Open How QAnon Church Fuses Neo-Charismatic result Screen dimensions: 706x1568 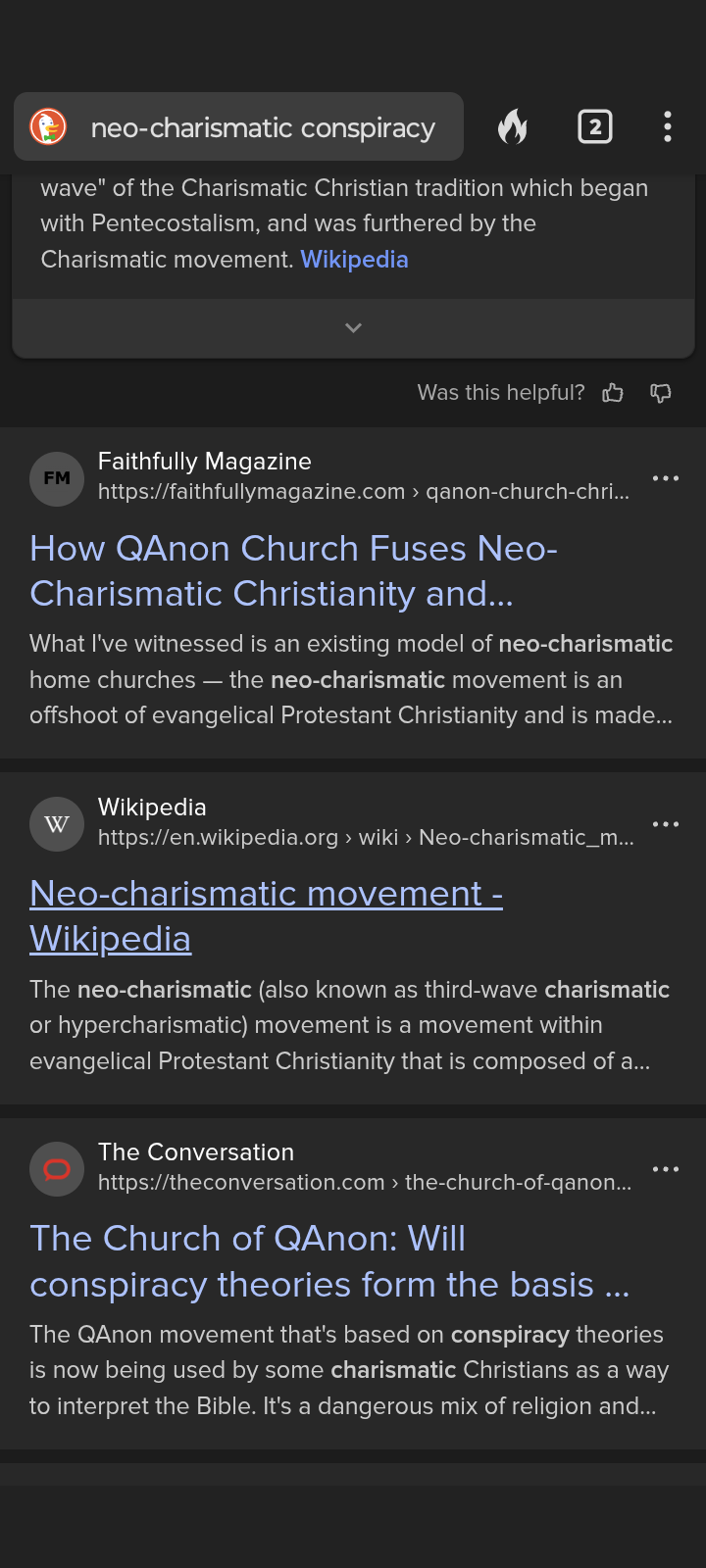pyautogui.click(x=293, y=570)
